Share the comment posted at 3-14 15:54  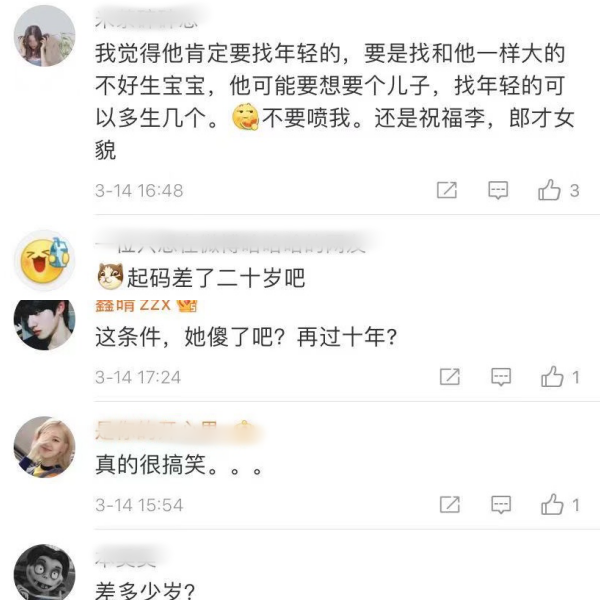click(450, 504)
